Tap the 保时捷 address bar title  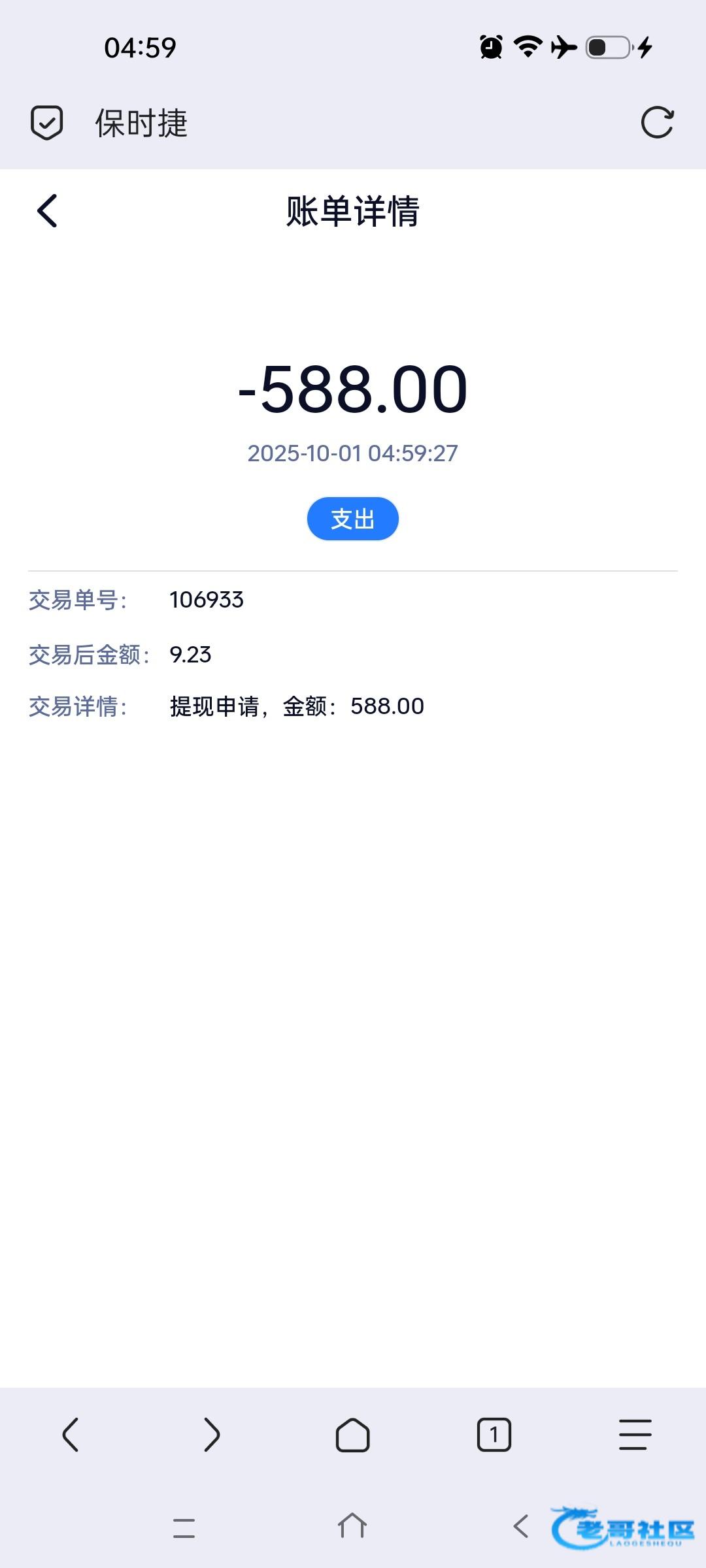(x=141, y=123)
